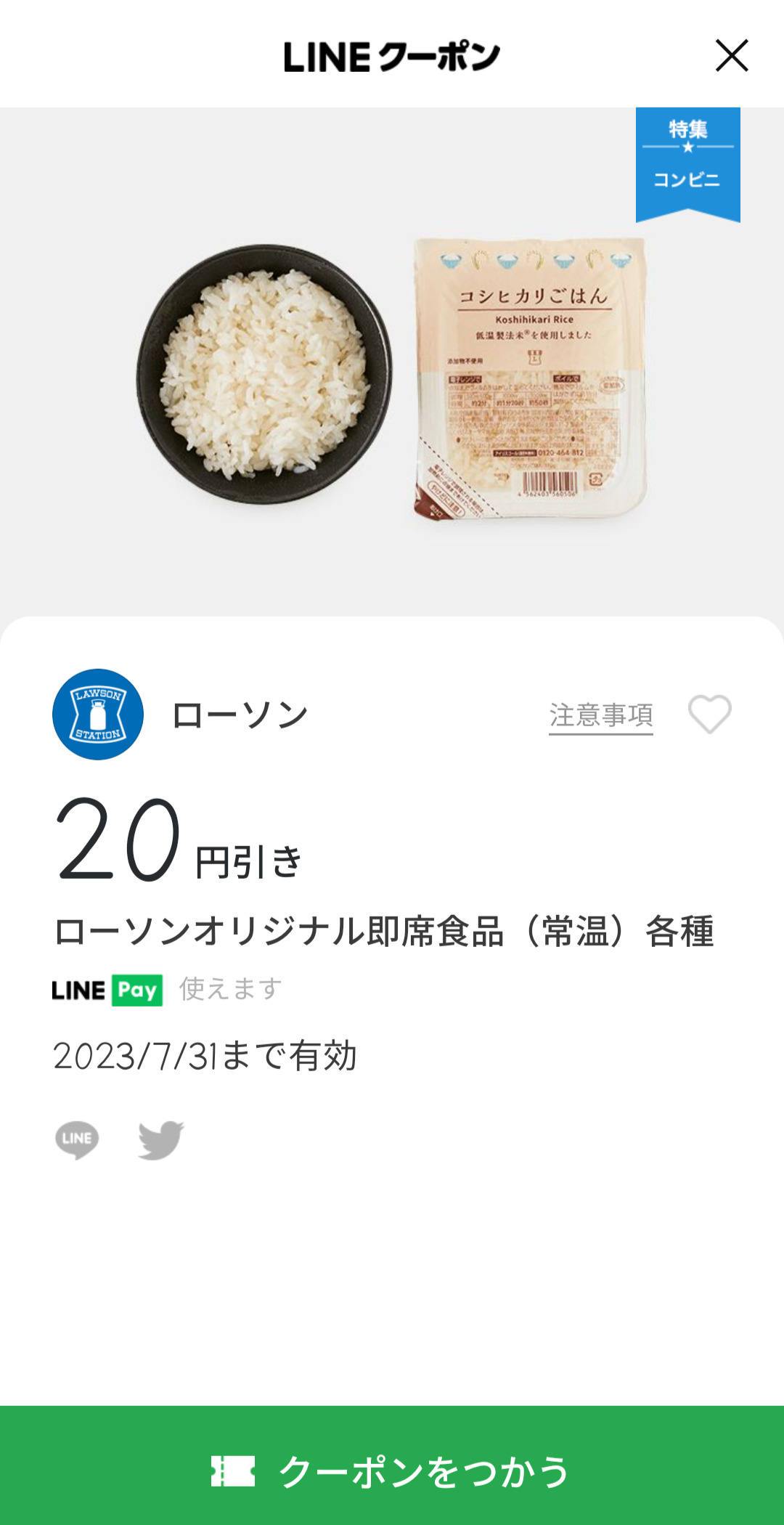Share the coupon via LINE
784x1525 pixels.
[77, 1139]
